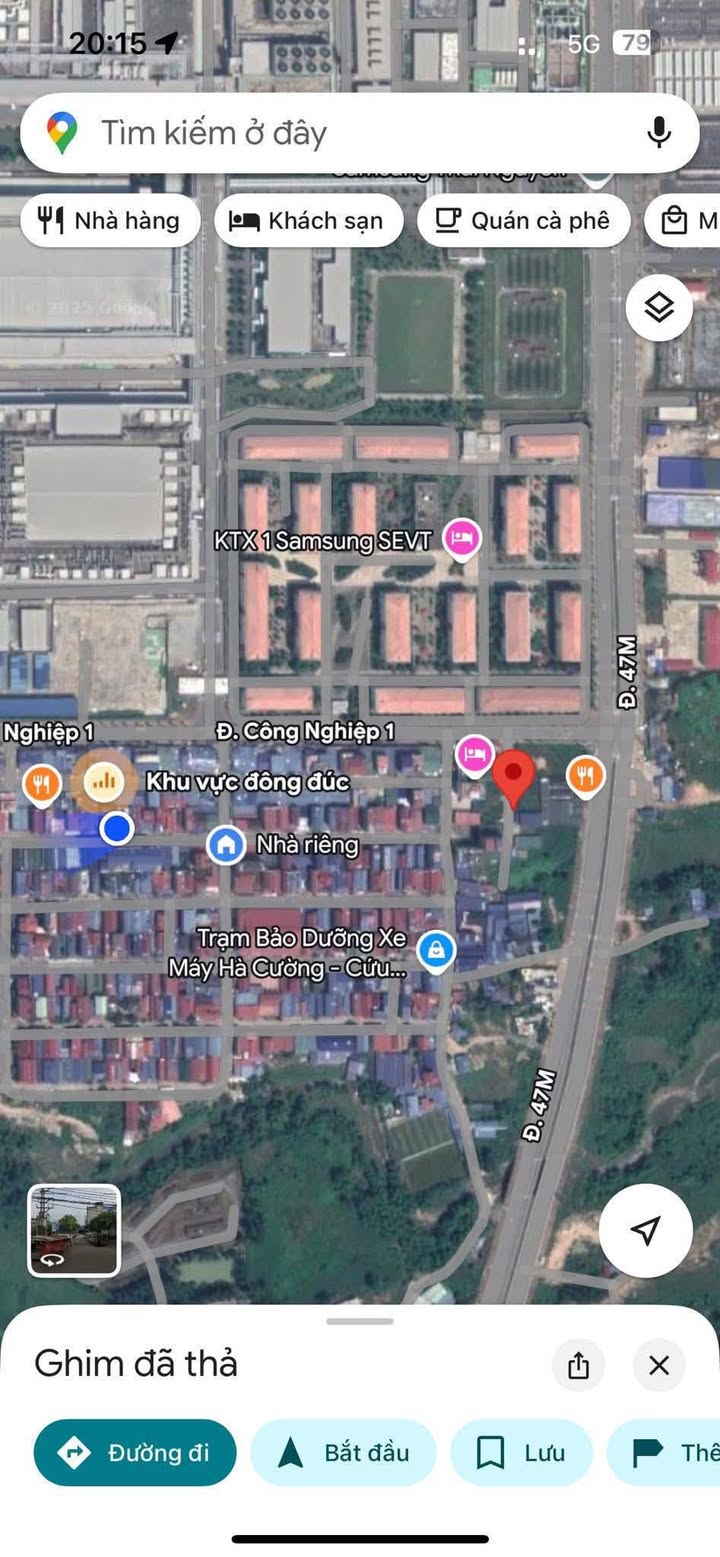Screen dimensions: 720x1557
Task: Open the 'Tìm kiếm ở đây' search box
Action: tap(330, 133)
